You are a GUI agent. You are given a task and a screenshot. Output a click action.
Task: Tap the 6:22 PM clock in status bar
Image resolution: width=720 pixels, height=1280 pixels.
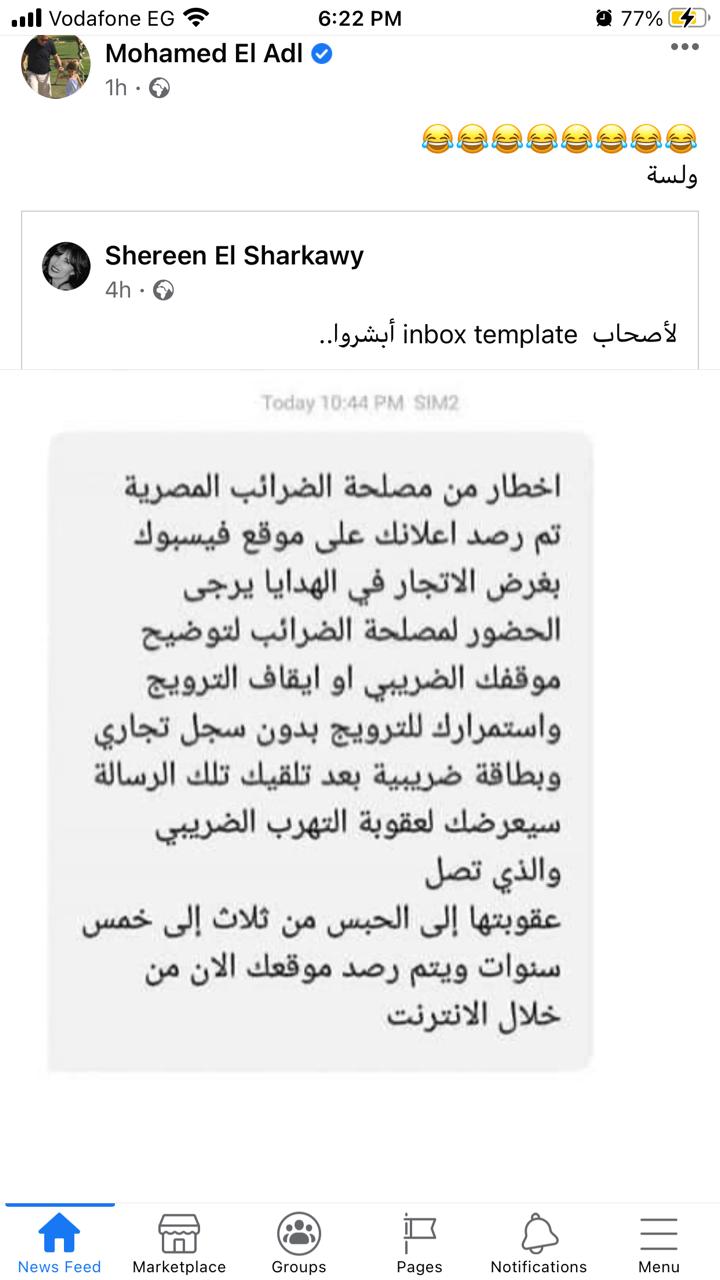click(360, 17)
